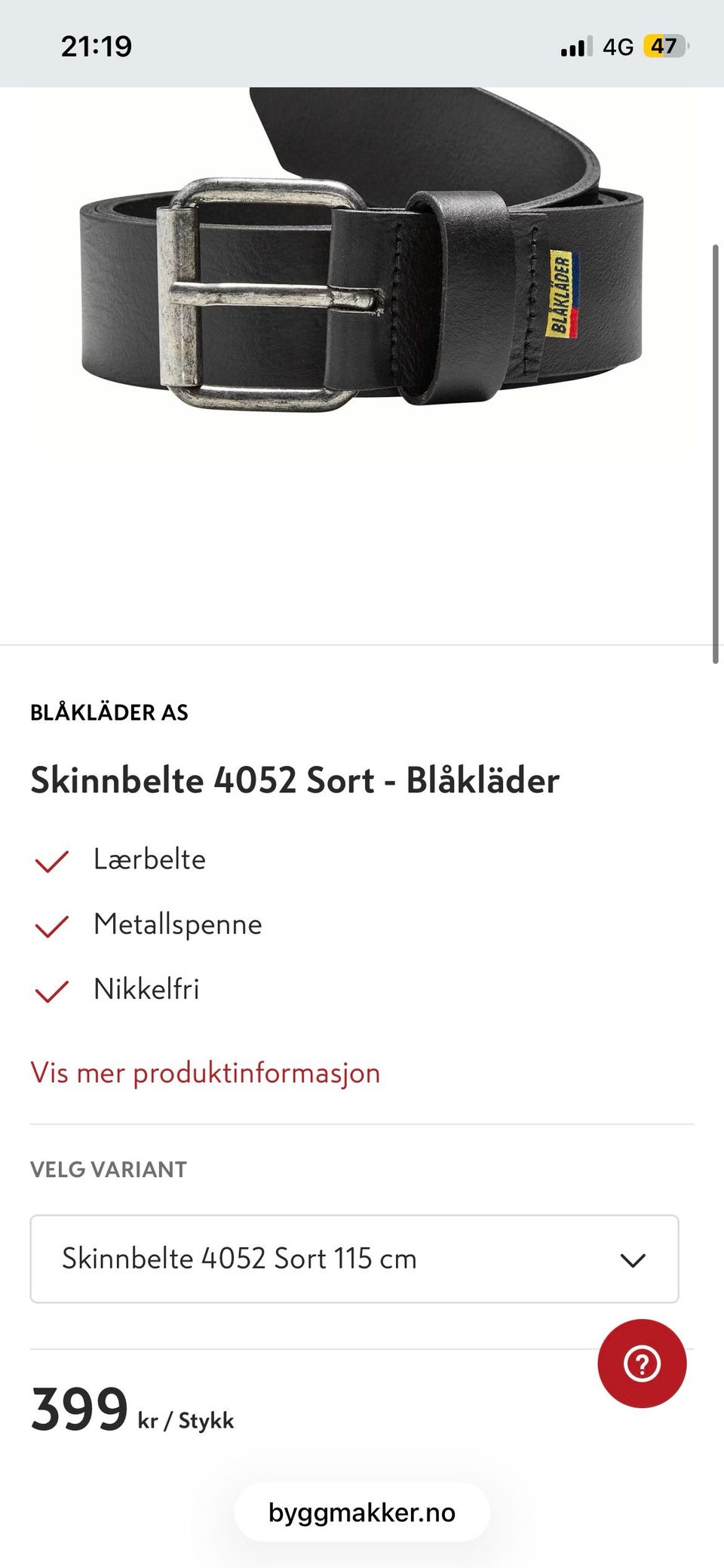Expand Vis mer produktinformasjon section
The image size is (724, 1568).
204,1071
